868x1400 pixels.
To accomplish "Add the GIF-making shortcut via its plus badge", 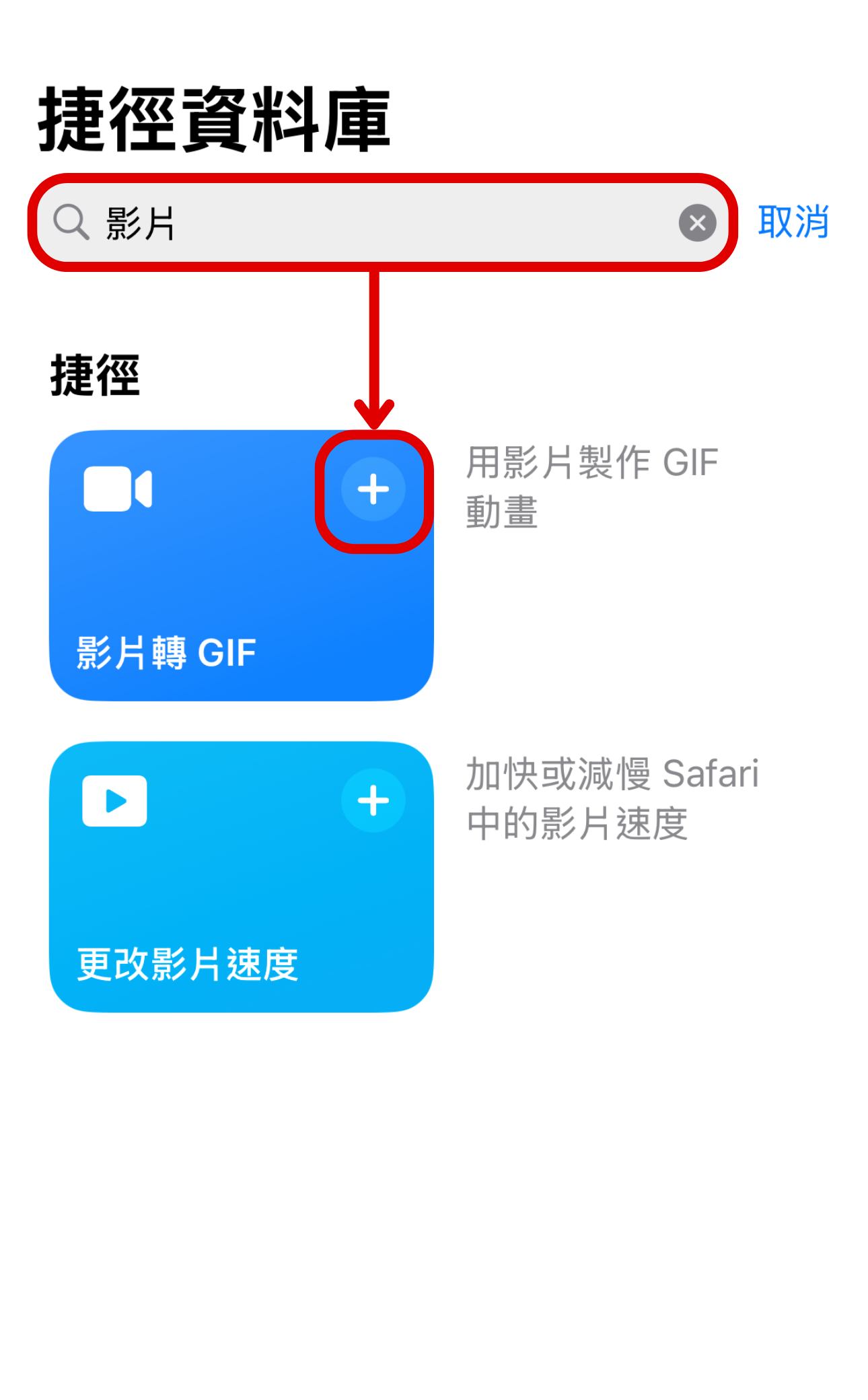I will 374,490.
